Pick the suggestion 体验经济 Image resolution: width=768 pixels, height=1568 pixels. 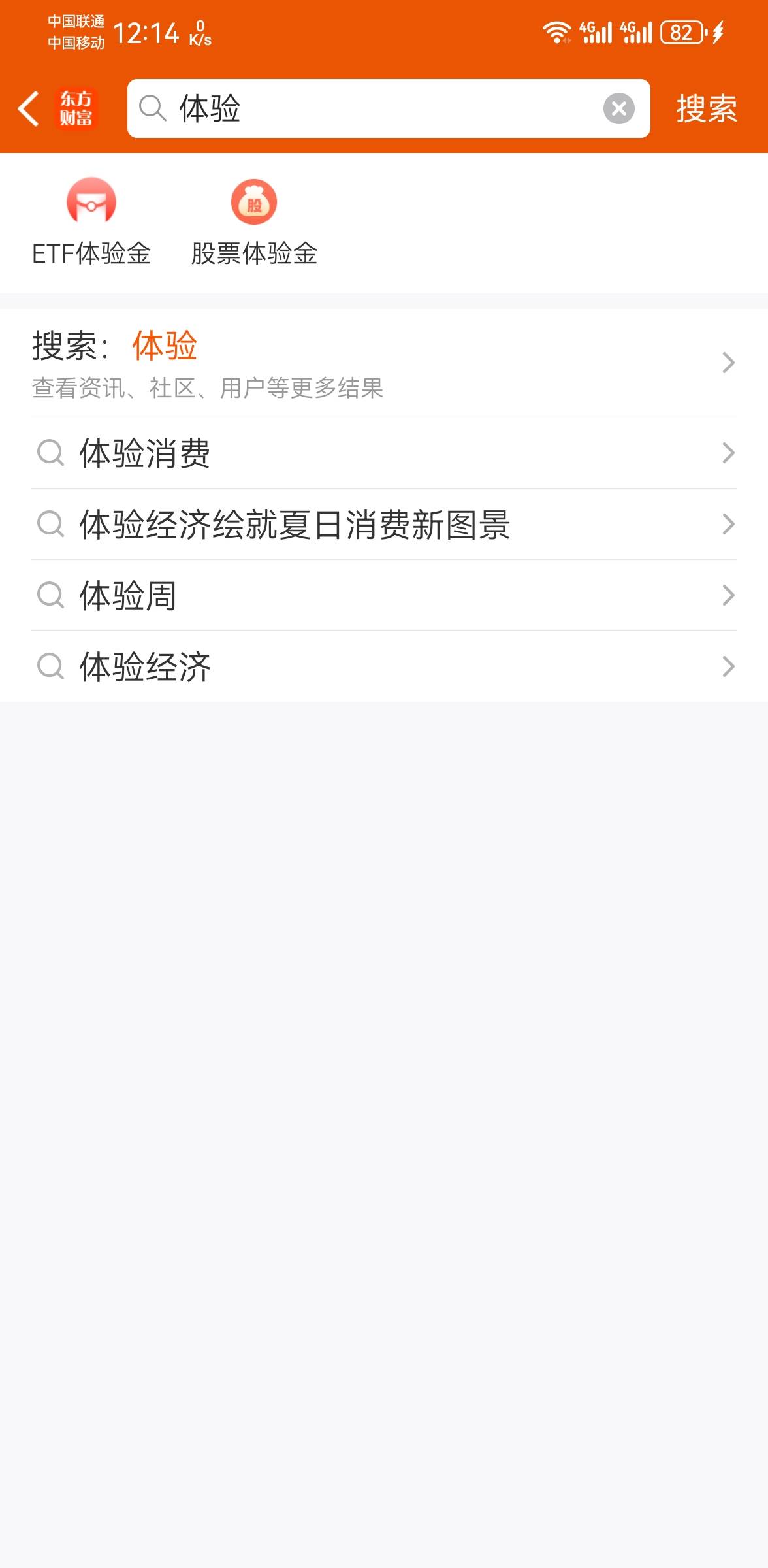[x=384, y=666]
